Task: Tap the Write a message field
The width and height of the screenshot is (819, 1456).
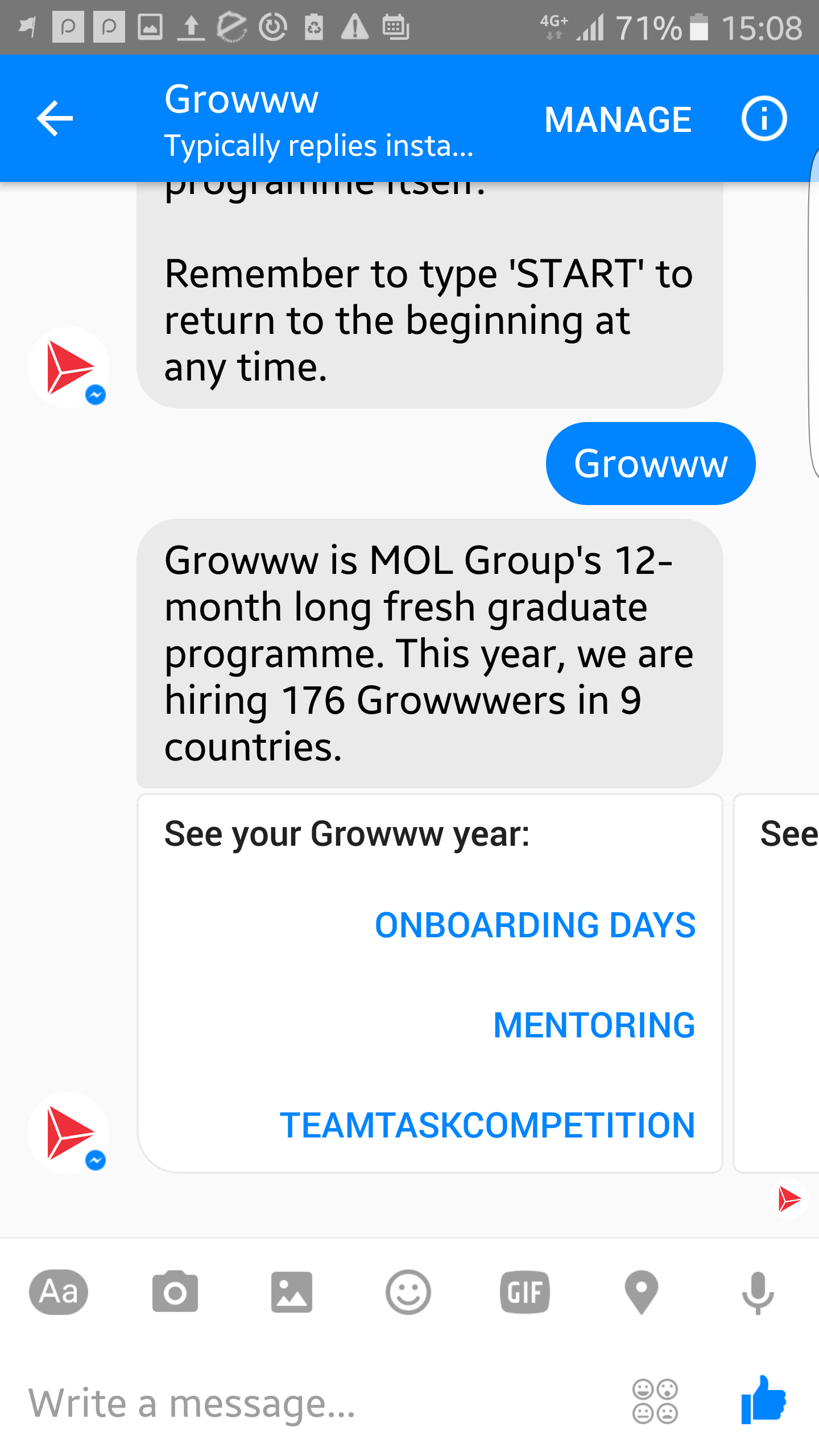Action: [x=318, y=1403]
